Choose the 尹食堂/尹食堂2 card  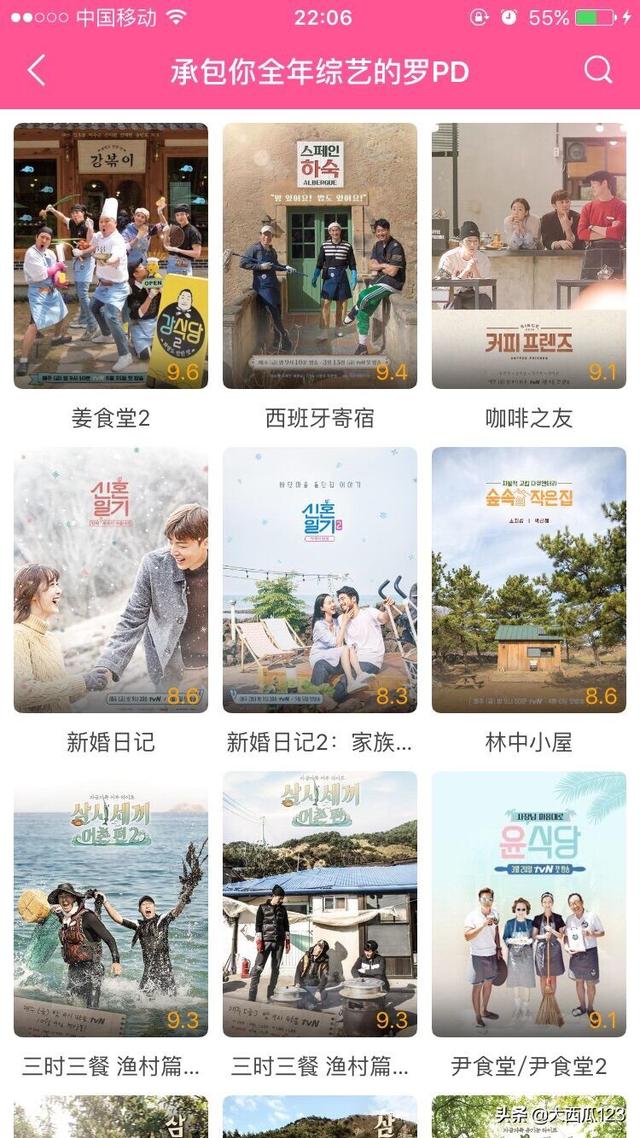pos(529,904)
